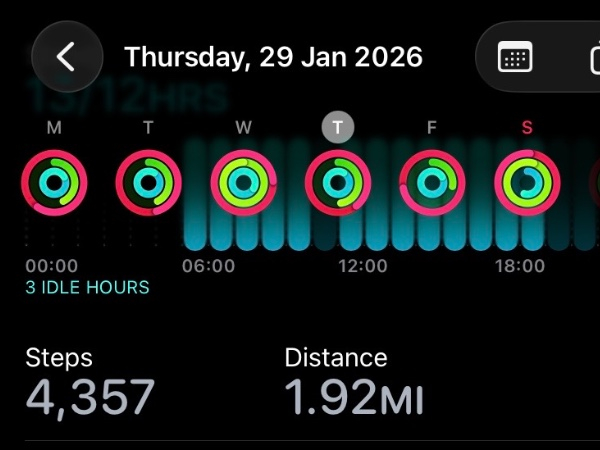
Task: Select Saturday's activity rings
Action: (527, 183)
